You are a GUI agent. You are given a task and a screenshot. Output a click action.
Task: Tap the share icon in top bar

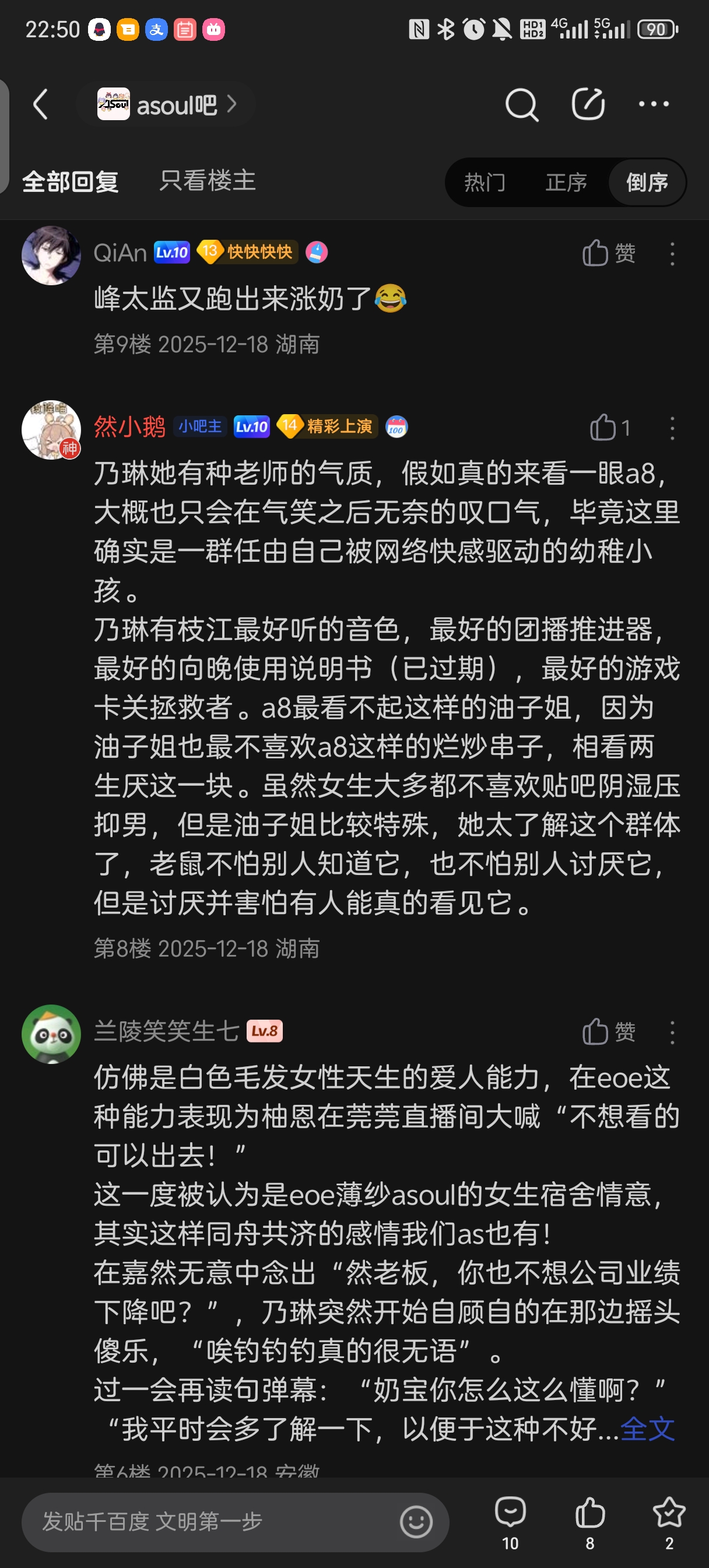tap(588, 104)
